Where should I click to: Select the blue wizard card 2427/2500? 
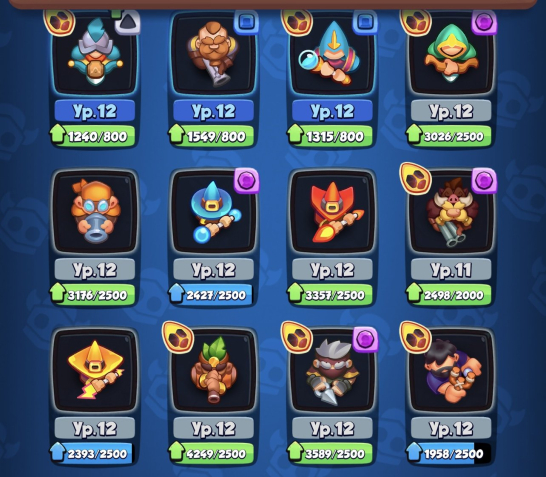tap(213, 237)
